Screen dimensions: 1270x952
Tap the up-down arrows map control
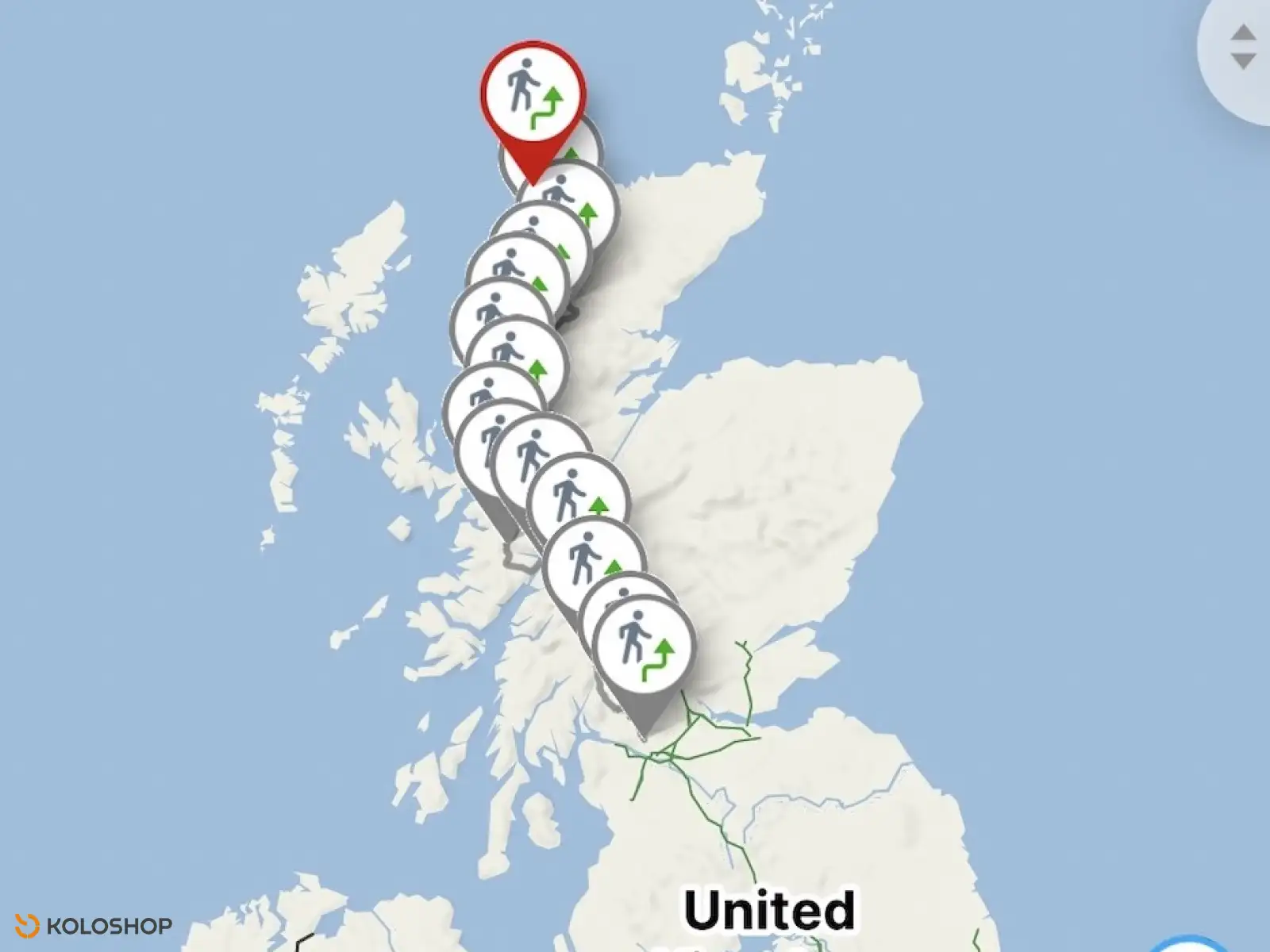(x=1243, y=48)
